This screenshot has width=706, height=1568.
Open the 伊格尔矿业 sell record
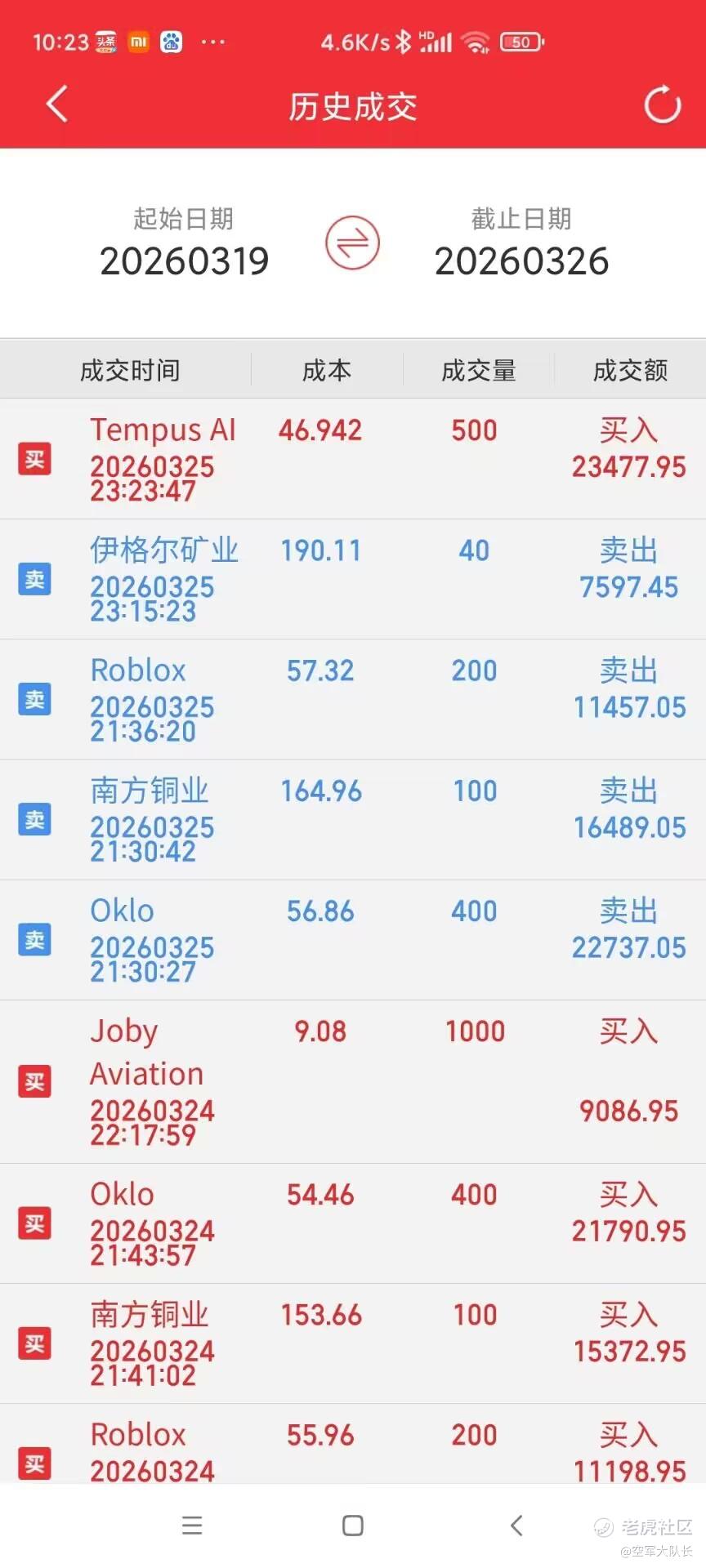click(x=353, y=578)
